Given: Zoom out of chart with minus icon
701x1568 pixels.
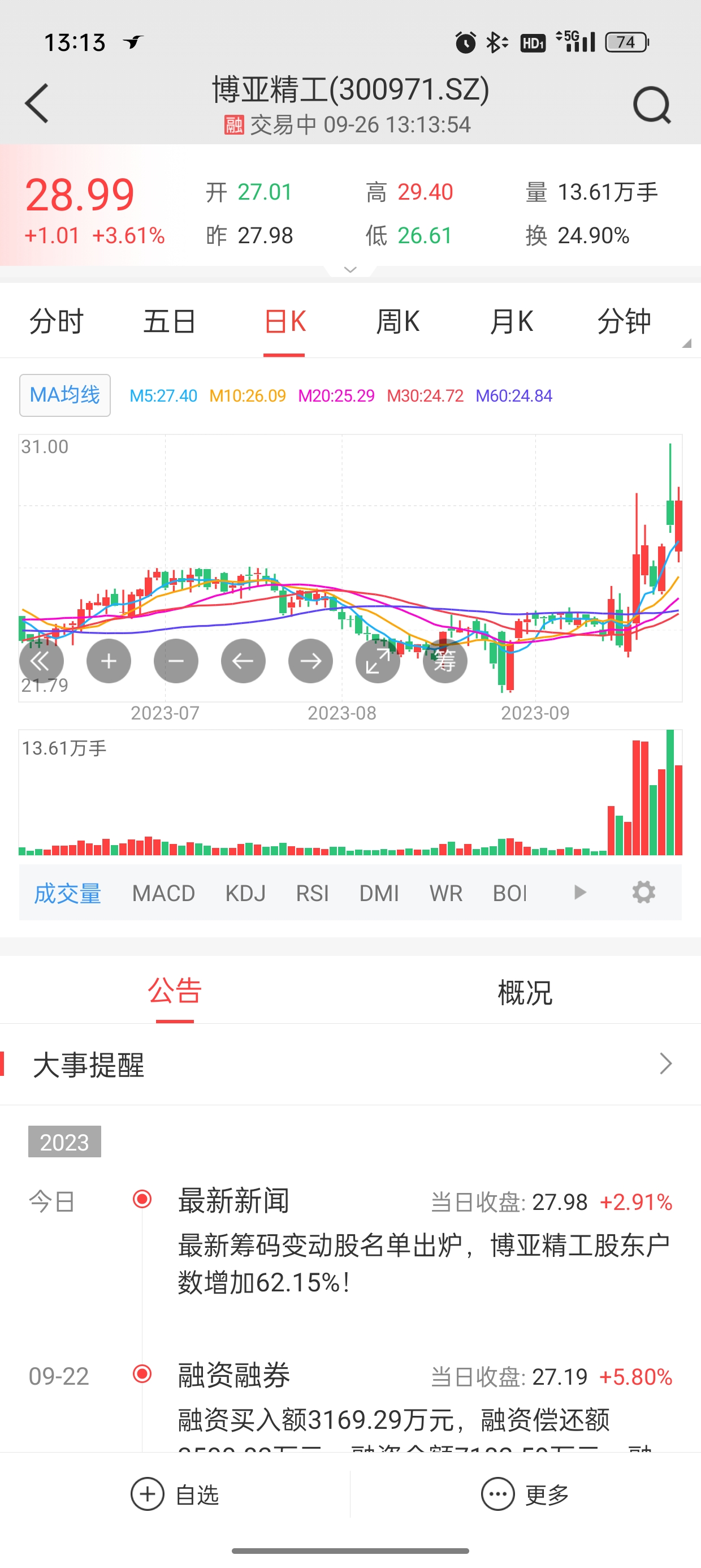Looking at the screenshot, I should coord(176,661).
